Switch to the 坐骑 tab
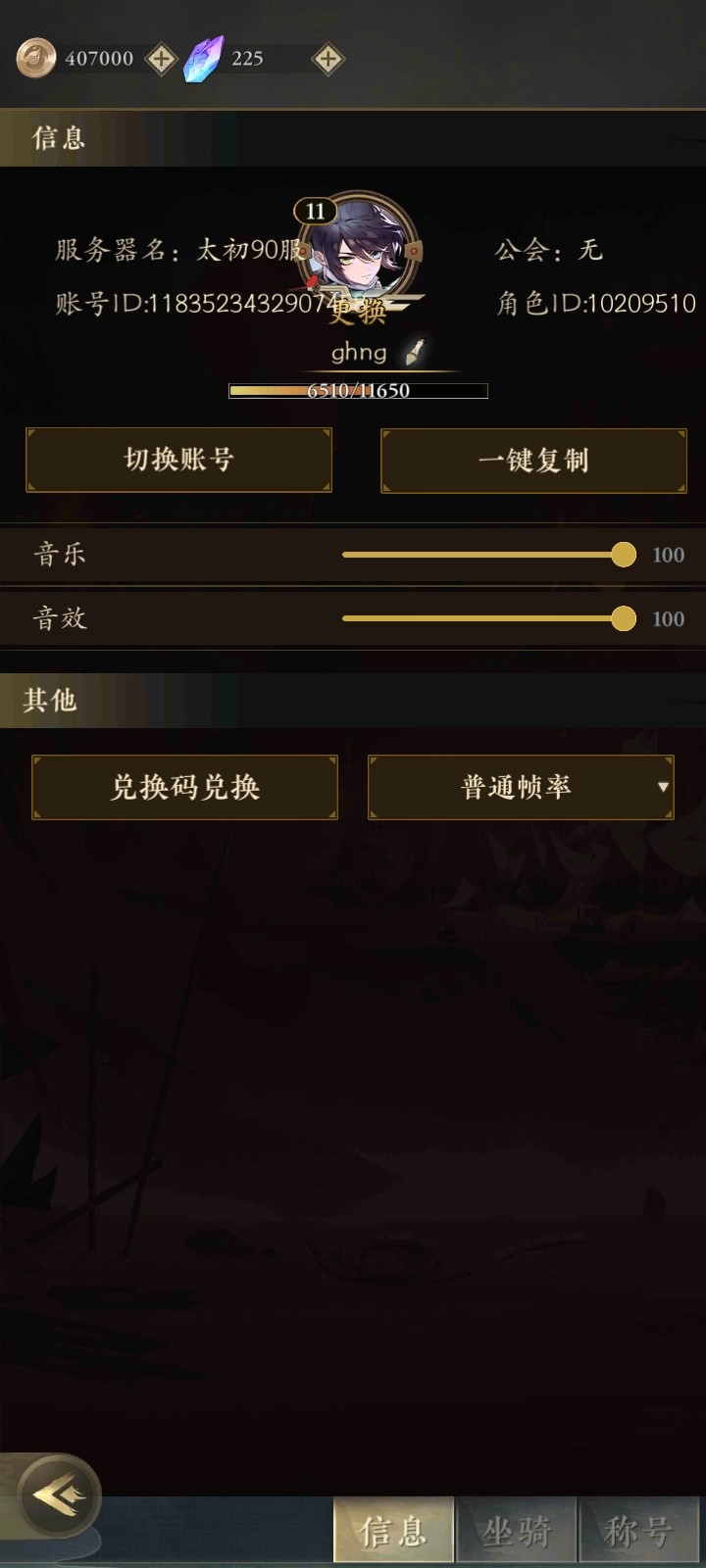Screen dimensions: 706x1568 click(517, 1530)
